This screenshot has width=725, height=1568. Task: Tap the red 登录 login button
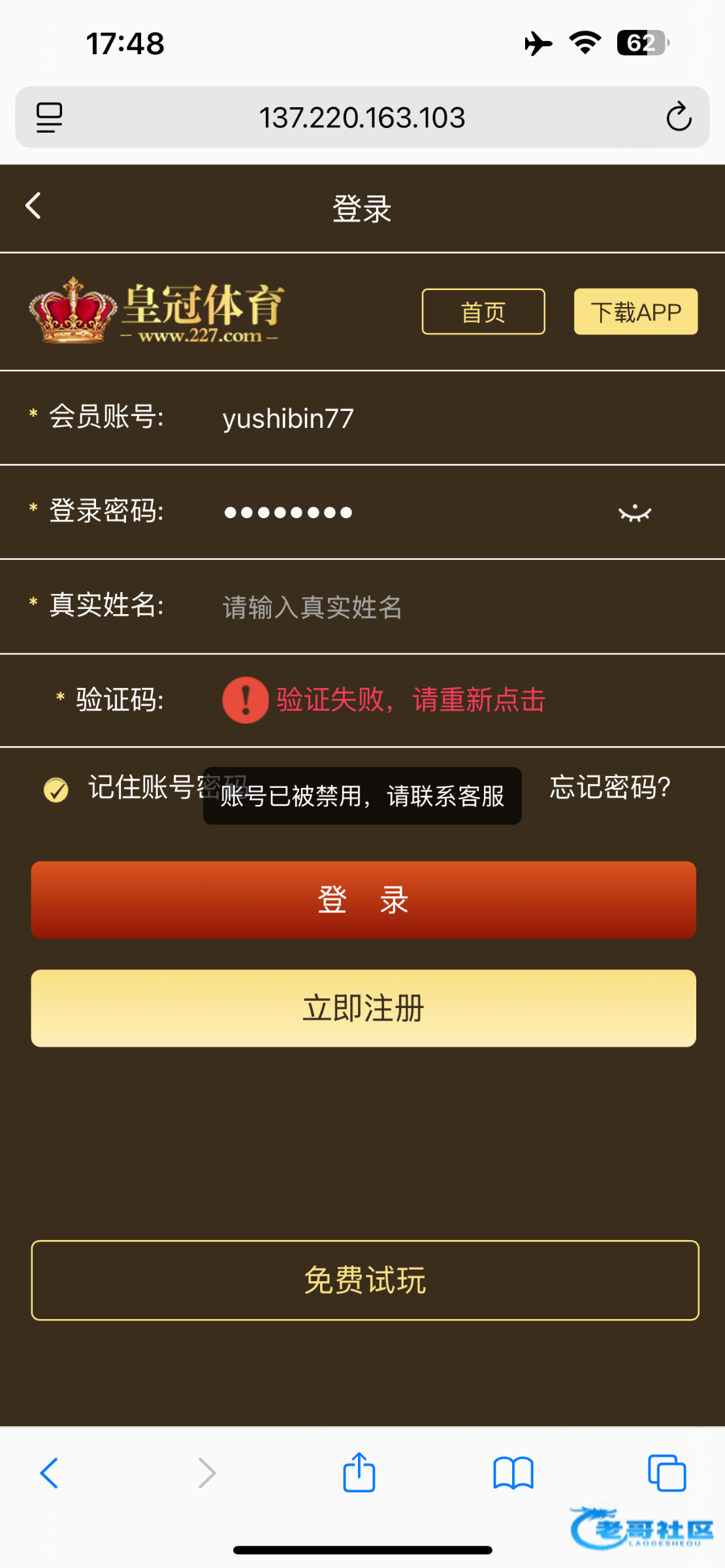(363, 900)
